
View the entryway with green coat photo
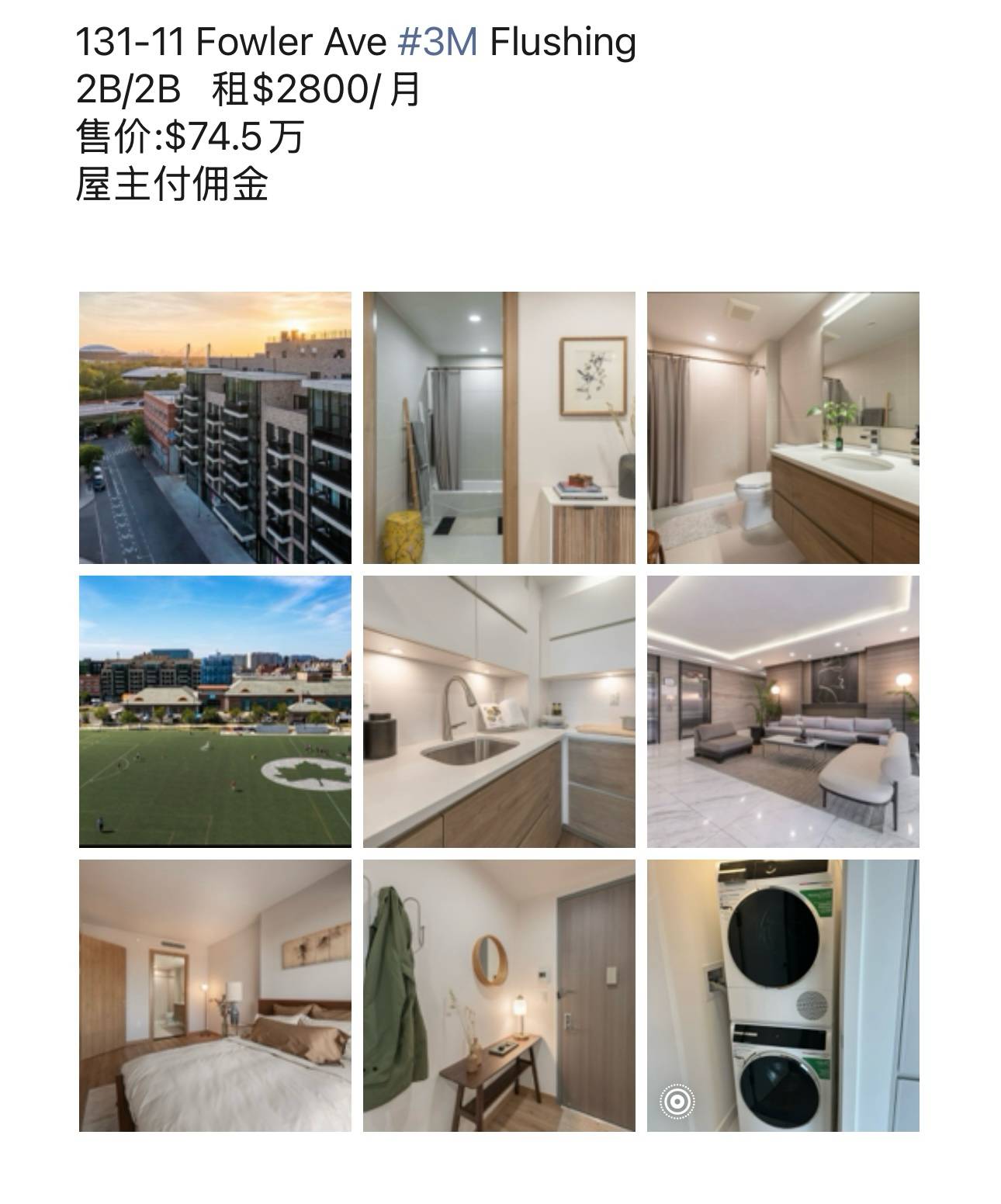499,995
